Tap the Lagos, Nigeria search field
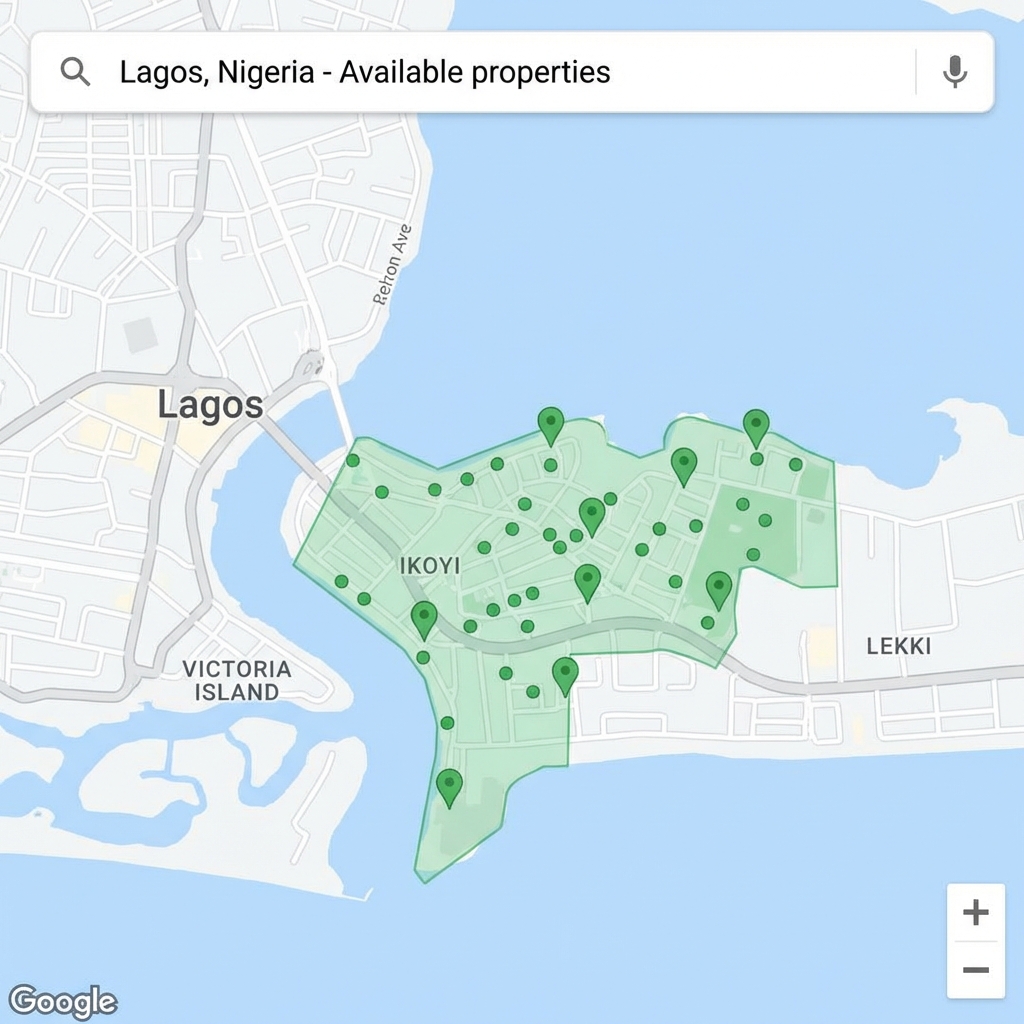Image resolution: width=1024 pixels, height=1024 pixels. [x=480, y=72]
